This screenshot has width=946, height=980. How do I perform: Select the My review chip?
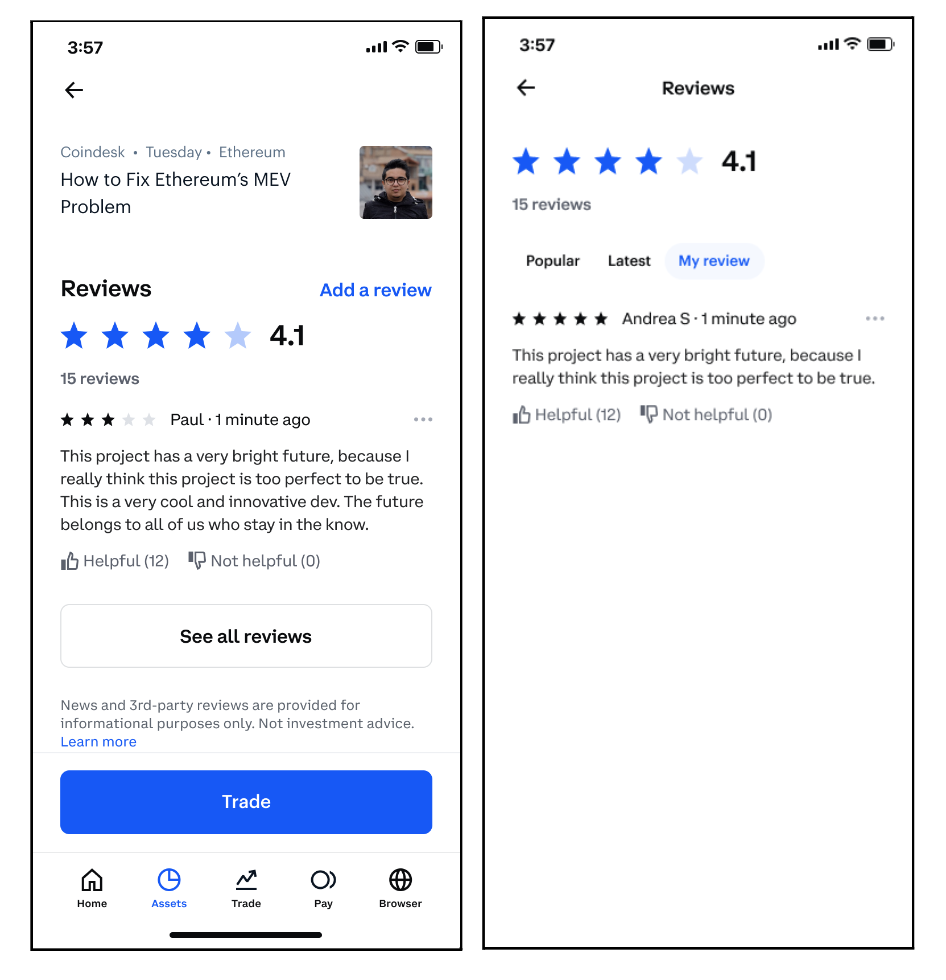click(x=714, y=261)
